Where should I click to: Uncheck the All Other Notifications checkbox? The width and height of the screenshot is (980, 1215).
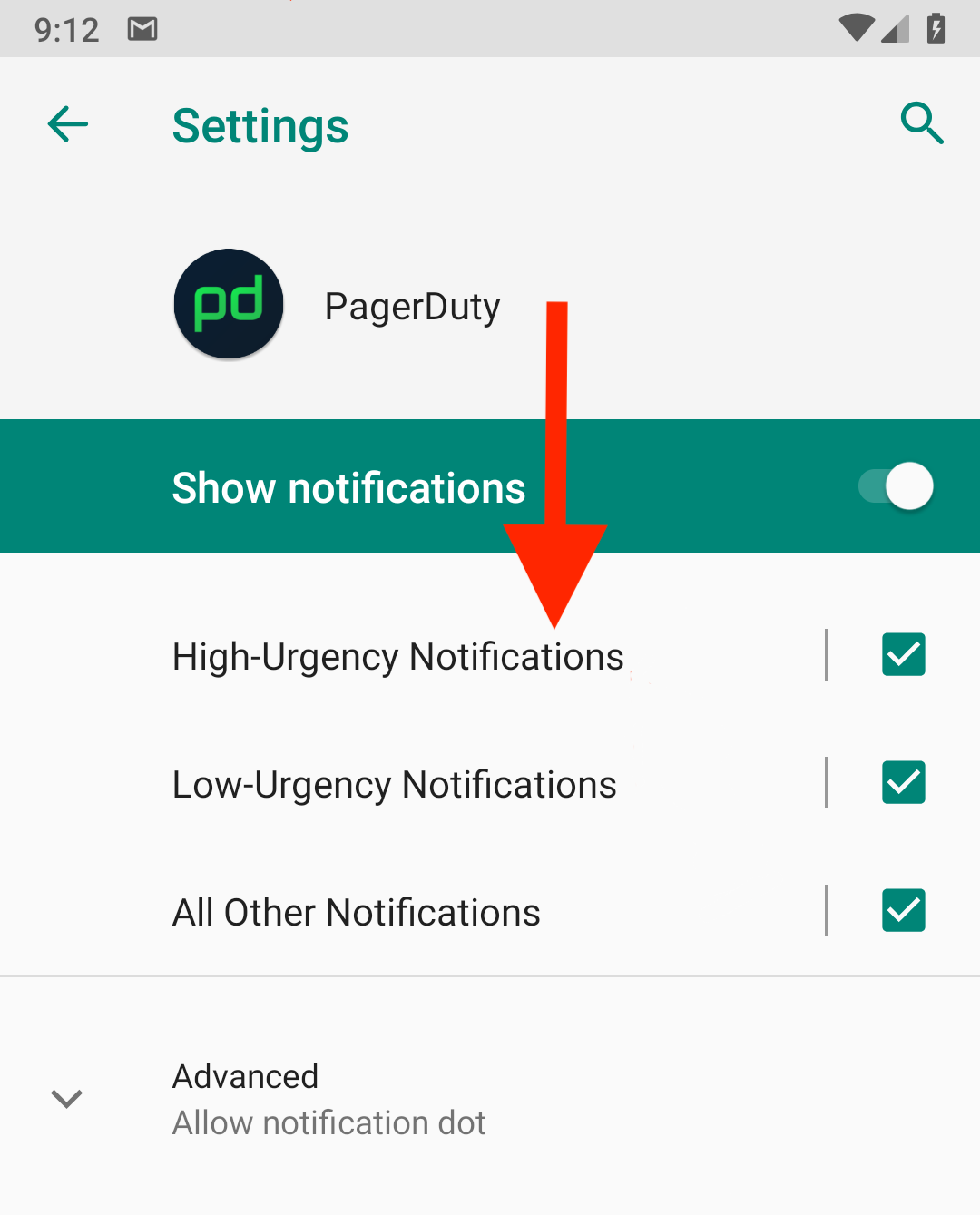point(903,911)
